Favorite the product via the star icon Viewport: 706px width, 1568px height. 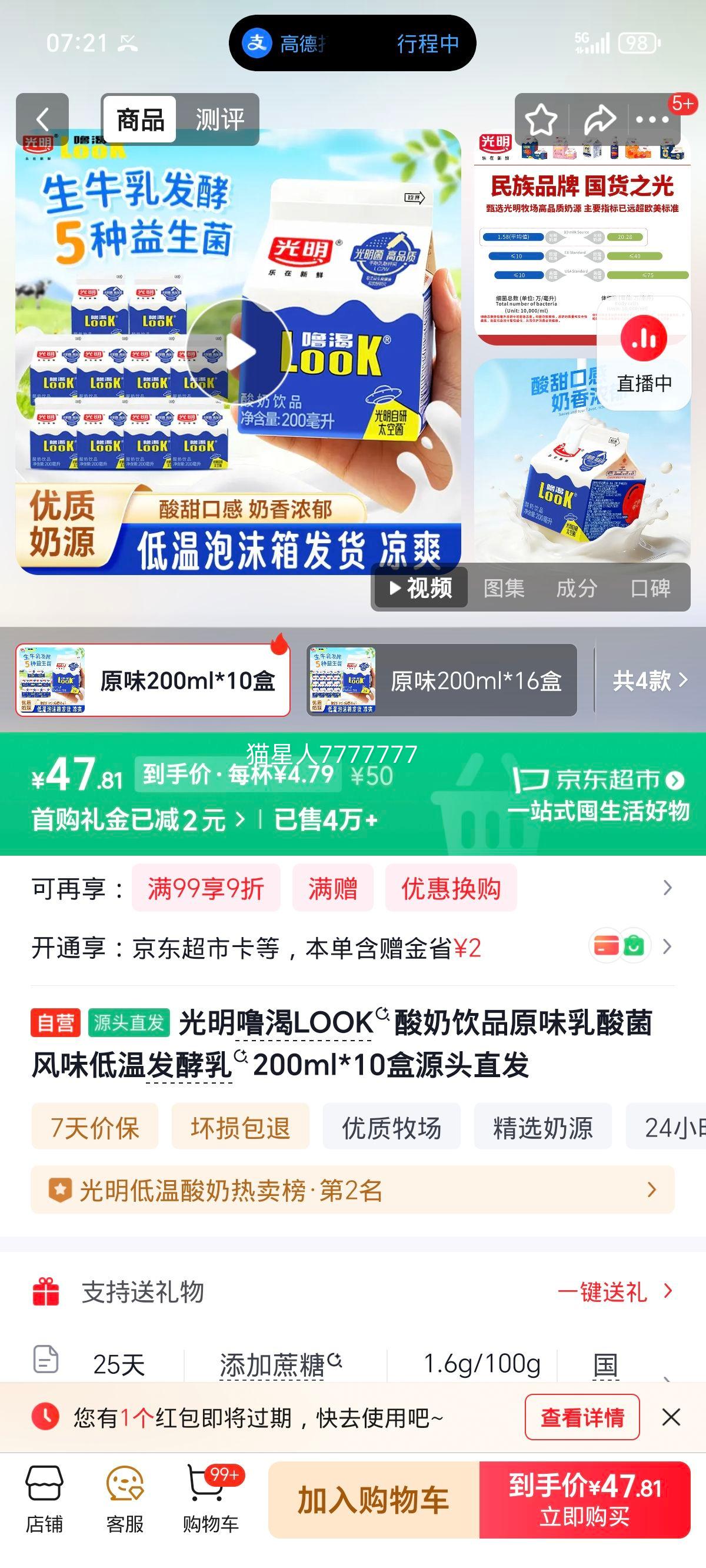(x=541, y=119)
